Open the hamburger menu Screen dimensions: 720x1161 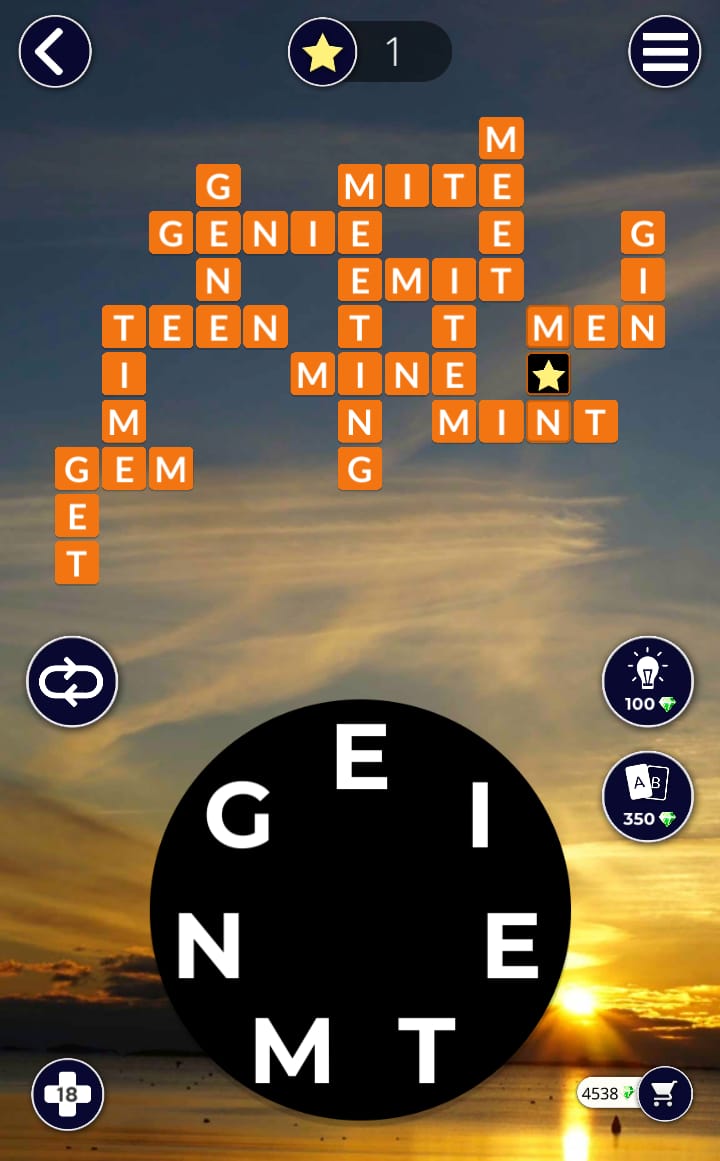[664, 52]
